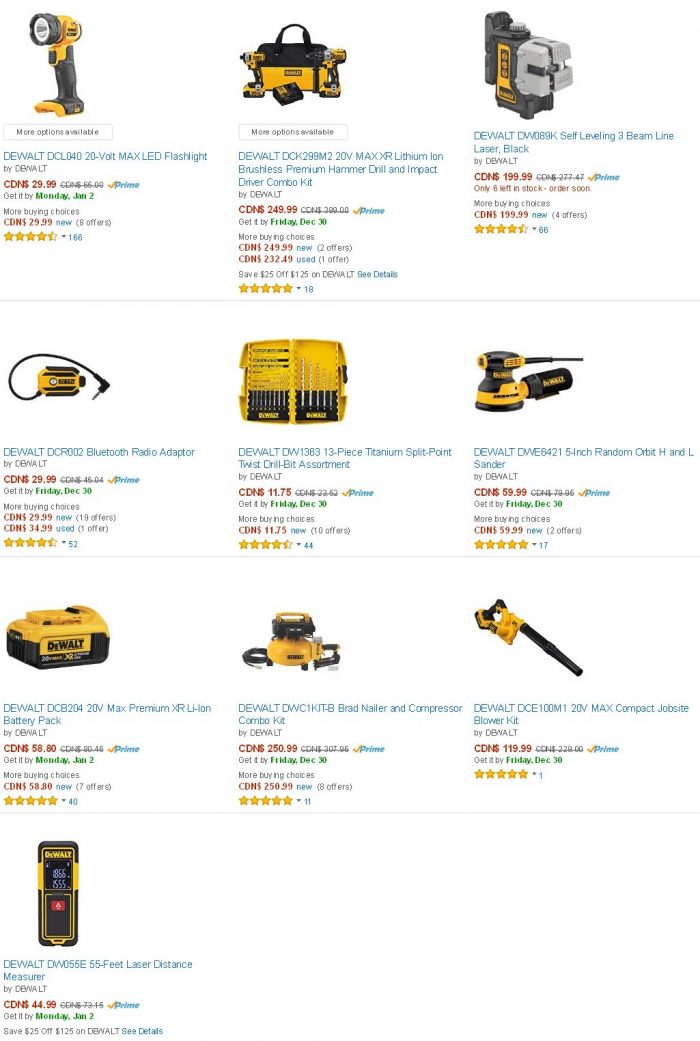Open DEWALT DW055E Laser Distance Measurer listing
Image resolution: width=700 pixels, height=1041 pixels.
98,970
